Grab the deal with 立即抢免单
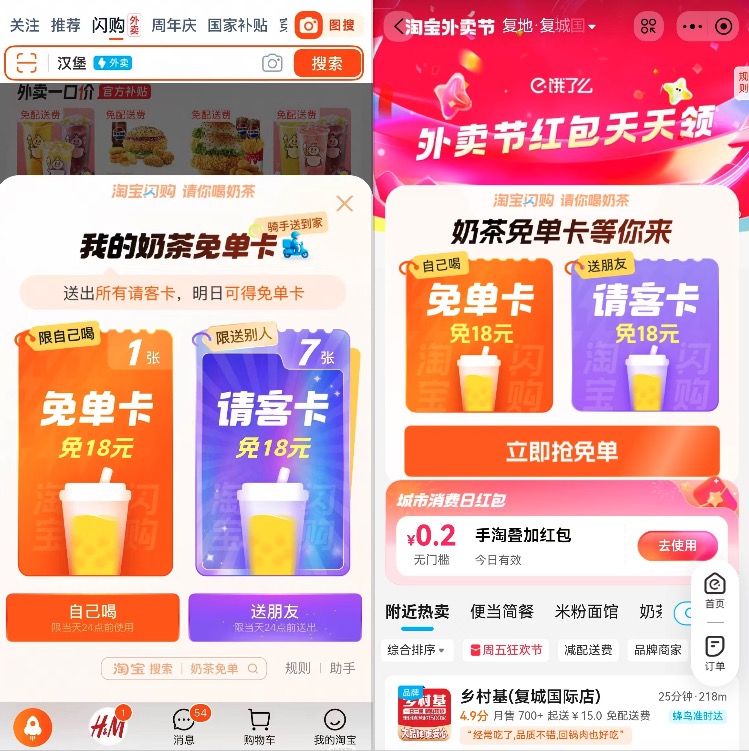 click(x=561, y=451)
